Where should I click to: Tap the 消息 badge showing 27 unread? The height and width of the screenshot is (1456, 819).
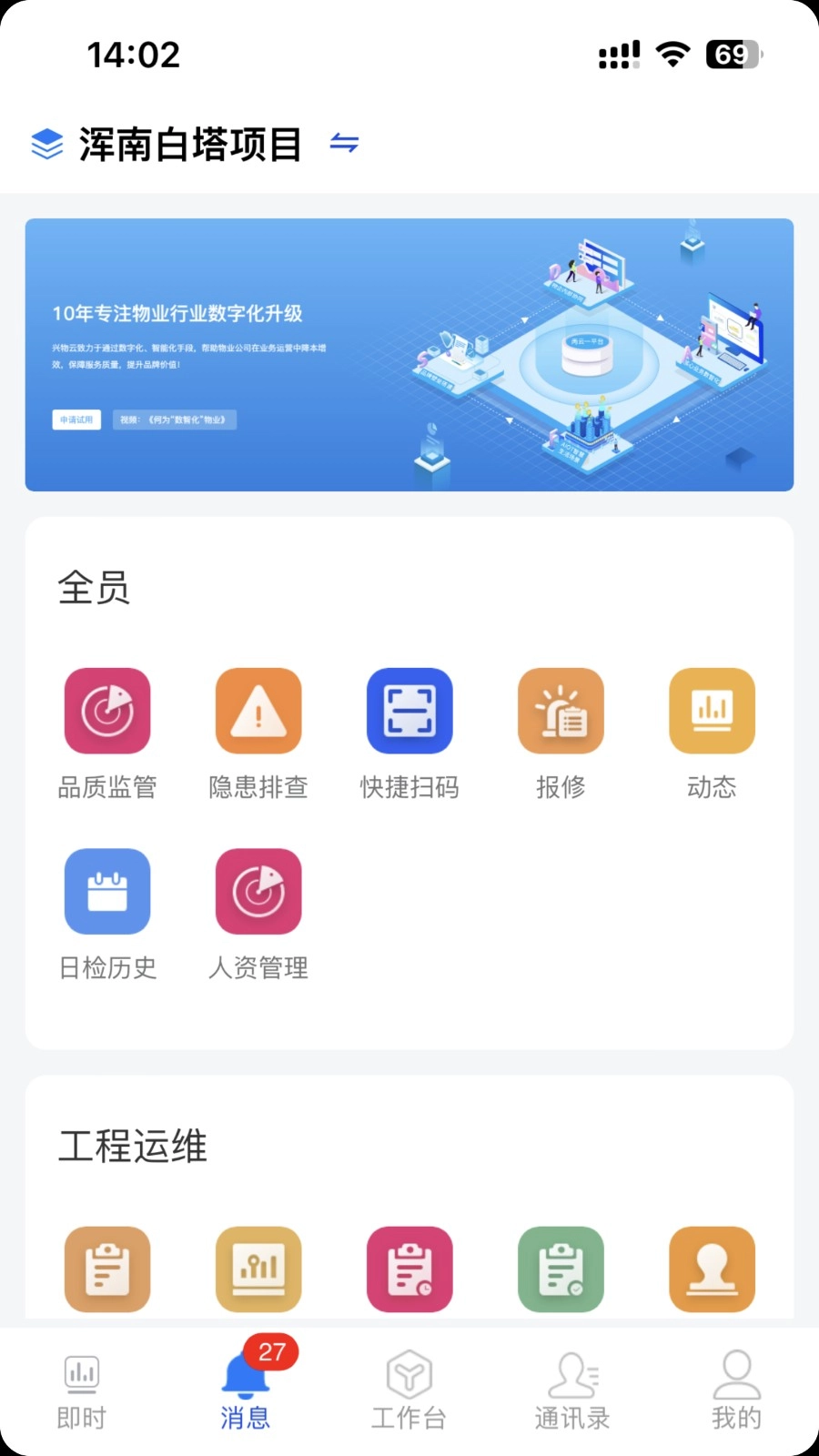tap(272, 1353)
